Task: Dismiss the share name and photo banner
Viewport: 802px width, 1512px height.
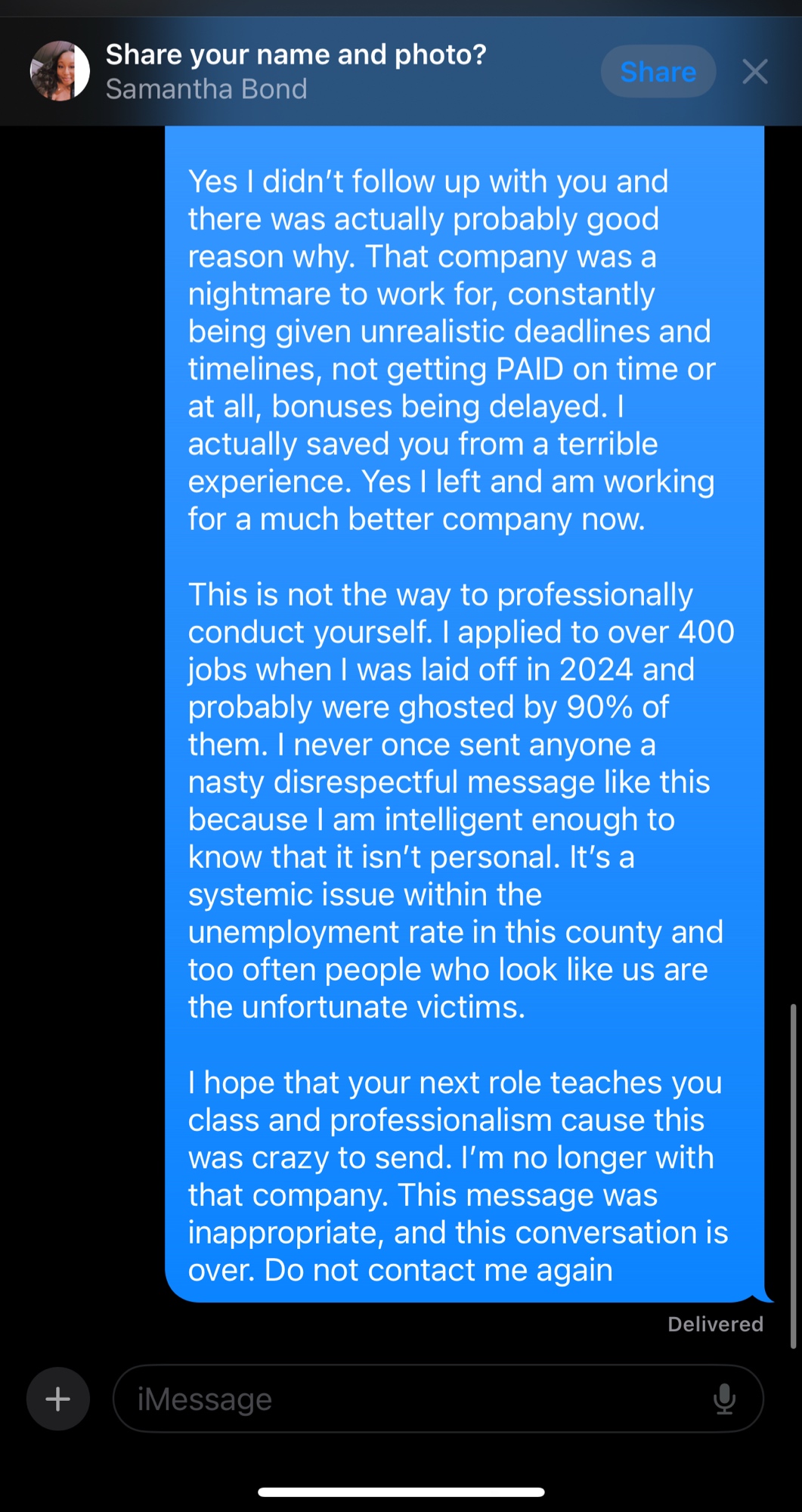Action: coord(754,72)
